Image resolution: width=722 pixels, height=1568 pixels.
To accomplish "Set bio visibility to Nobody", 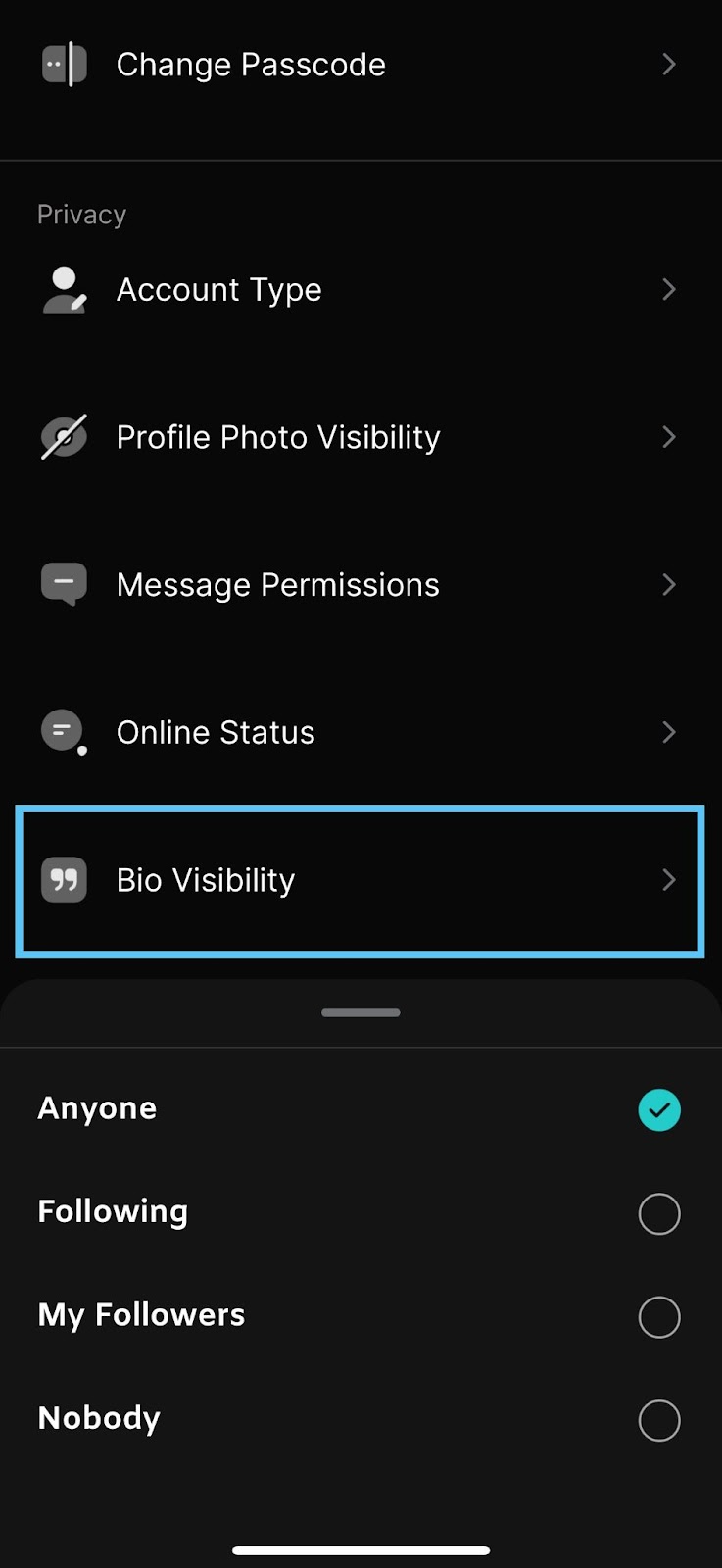I will pos(658,1420).
